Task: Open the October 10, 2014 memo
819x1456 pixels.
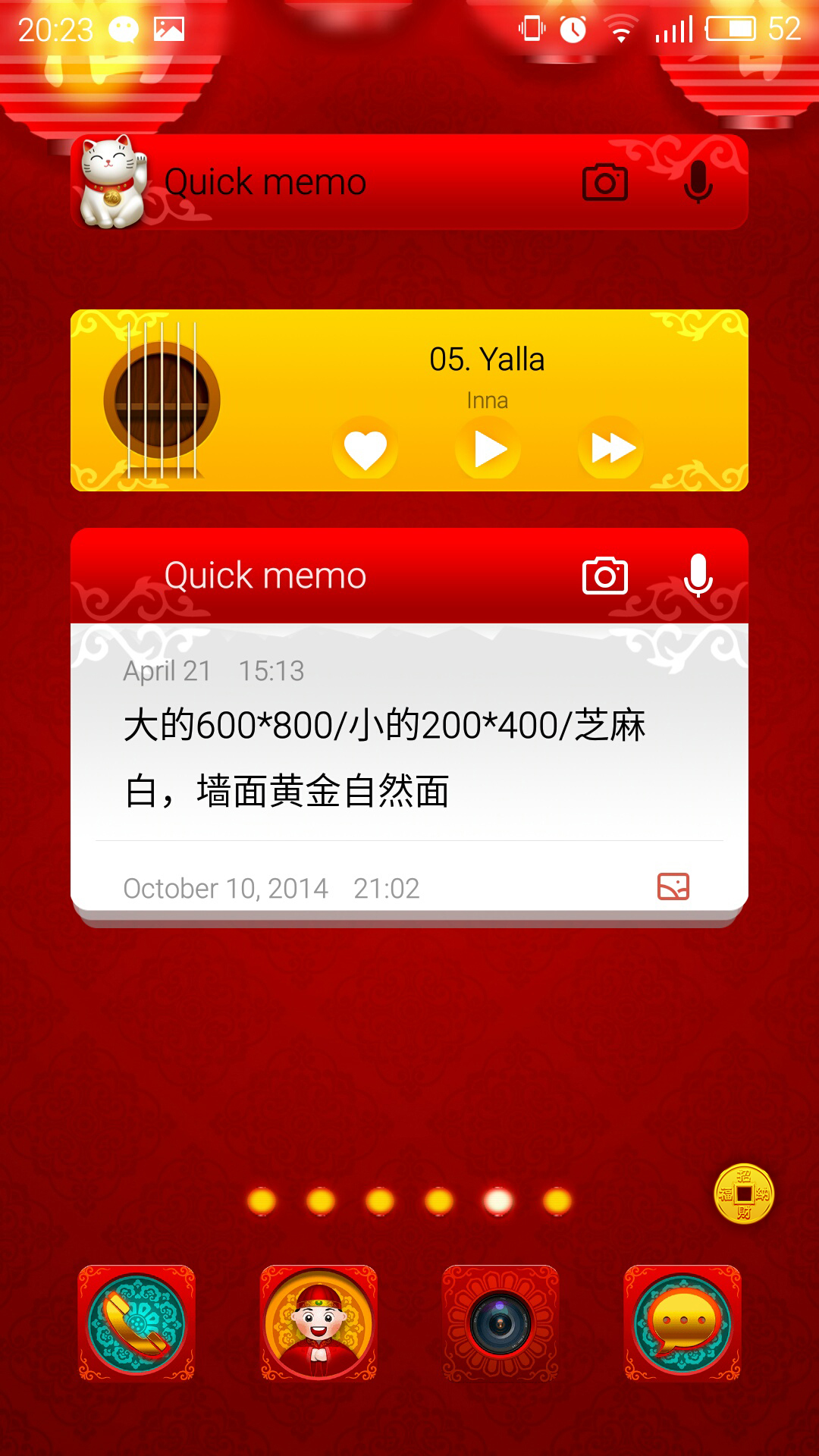Action: point(409,887)
